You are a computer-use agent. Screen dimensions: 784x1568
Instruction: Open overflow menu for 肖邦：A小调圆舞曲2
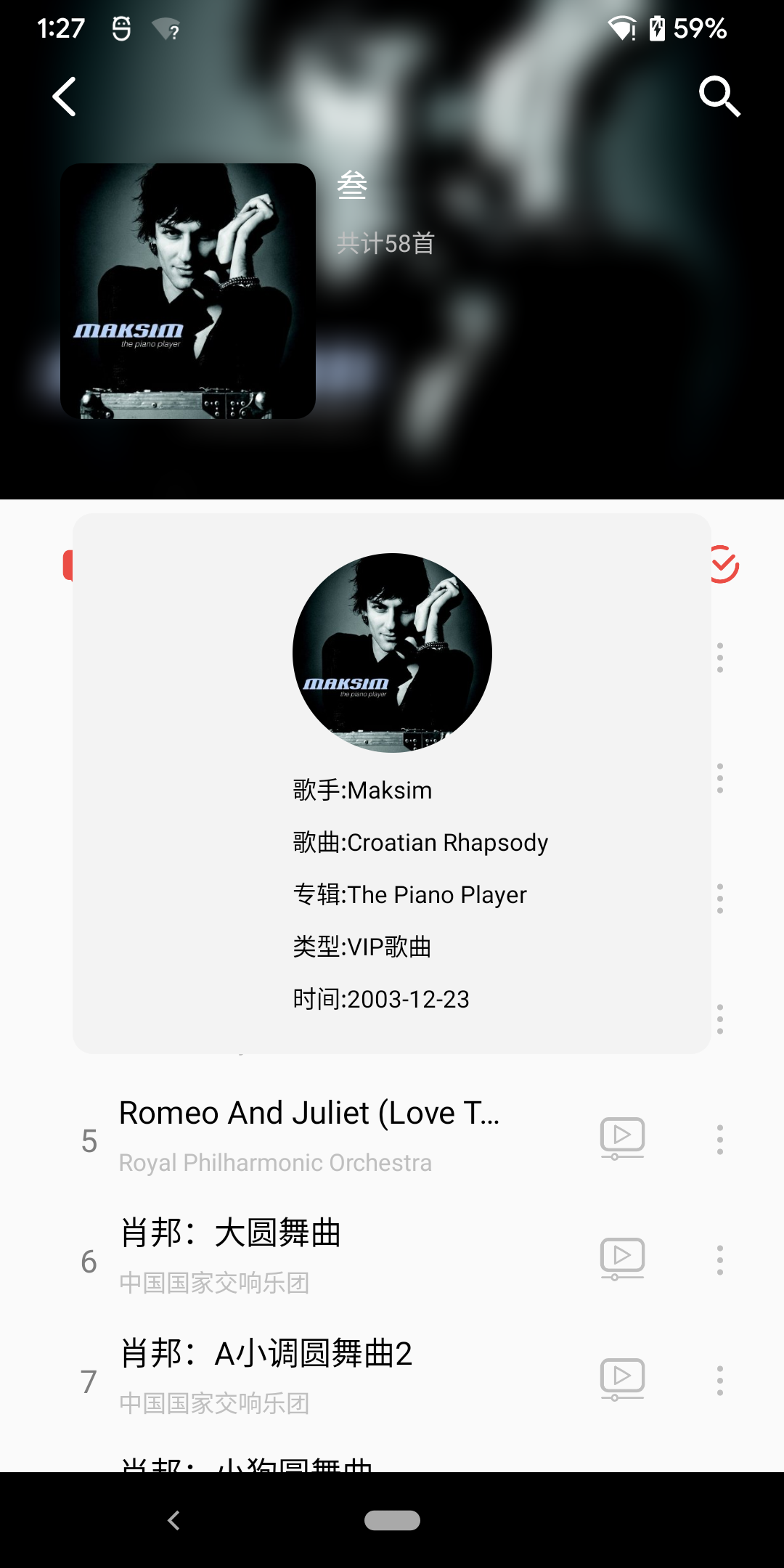(719, 1381)
